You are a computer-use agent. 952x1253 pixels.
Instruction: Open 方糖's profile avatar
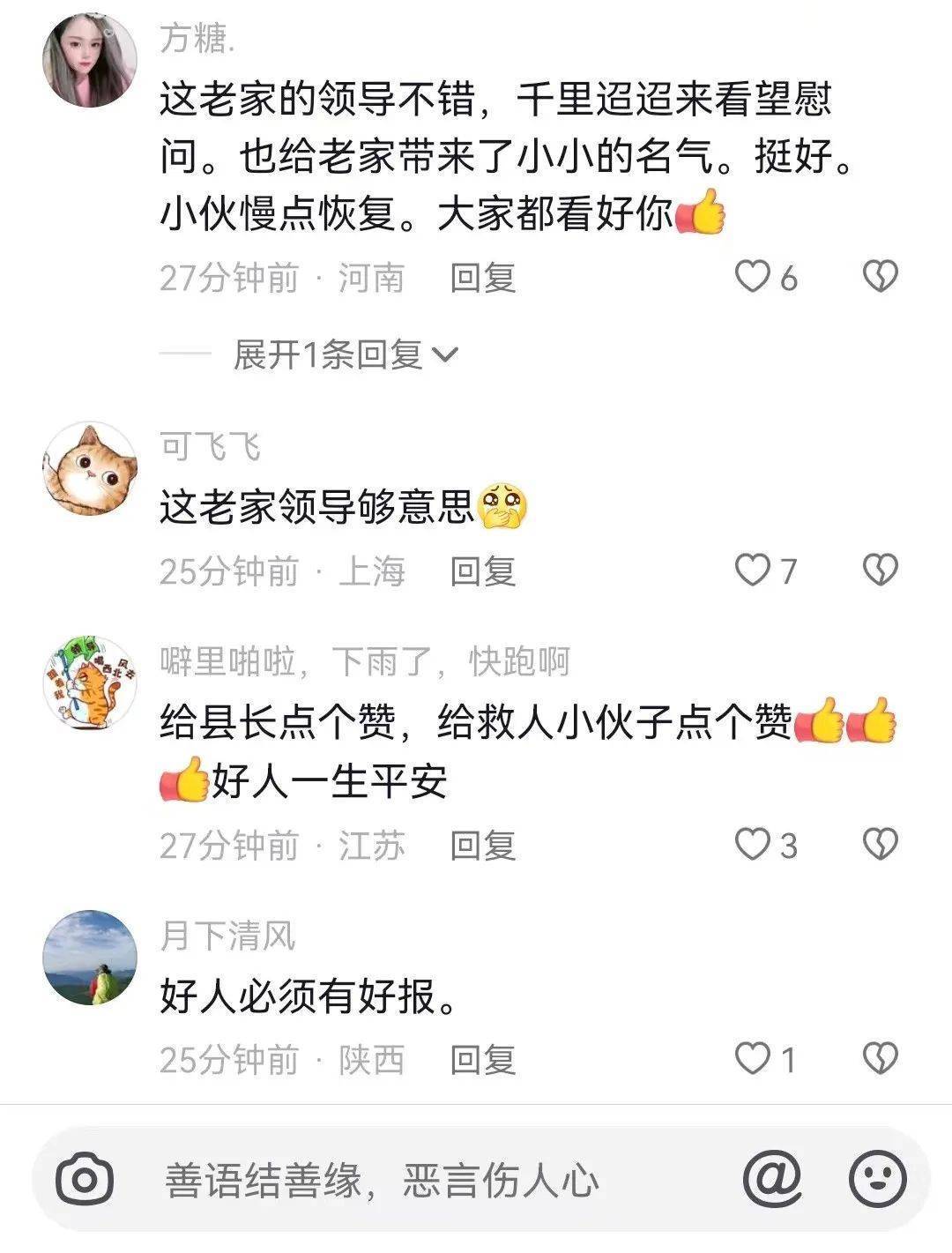point(90,60)
